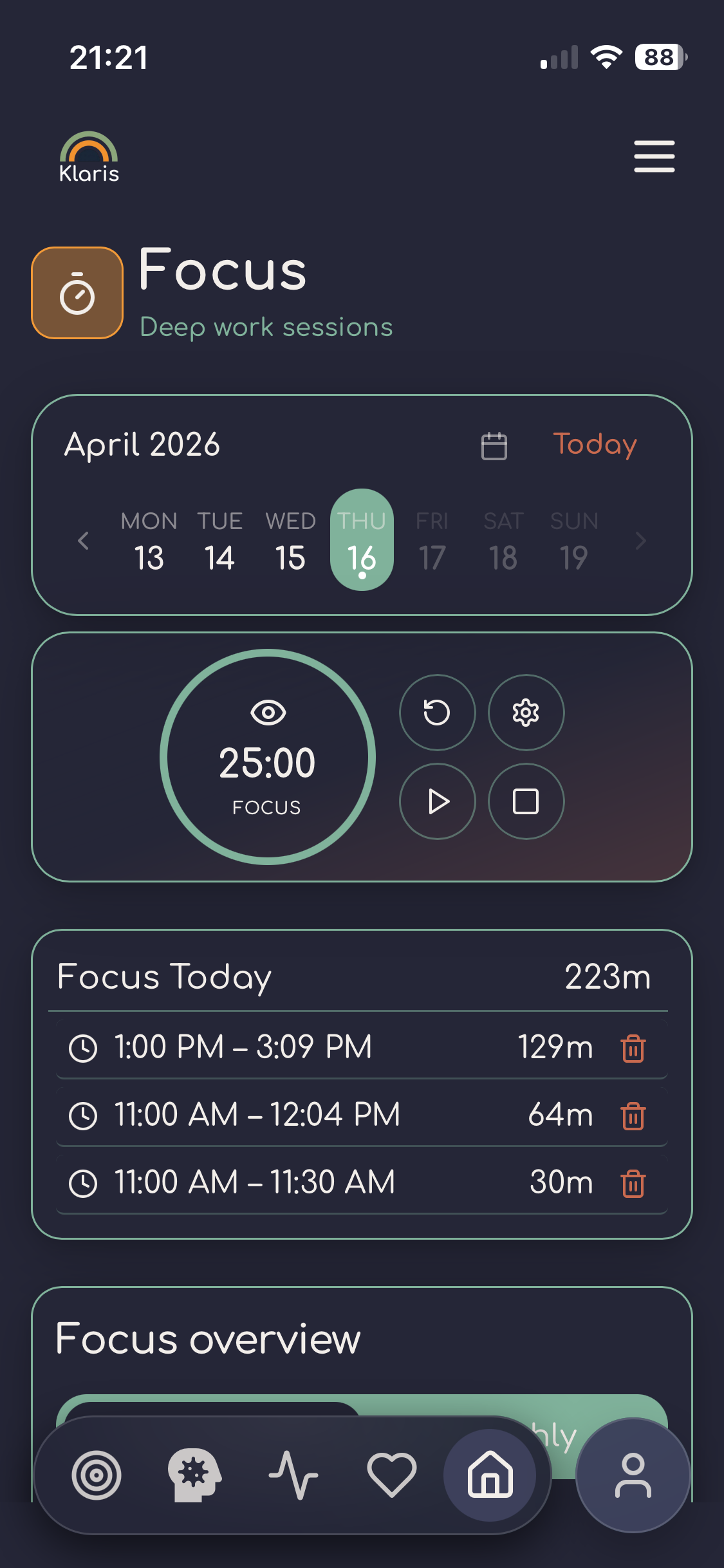
Task: Open focus timer settings gear
Action: (526, 713)
